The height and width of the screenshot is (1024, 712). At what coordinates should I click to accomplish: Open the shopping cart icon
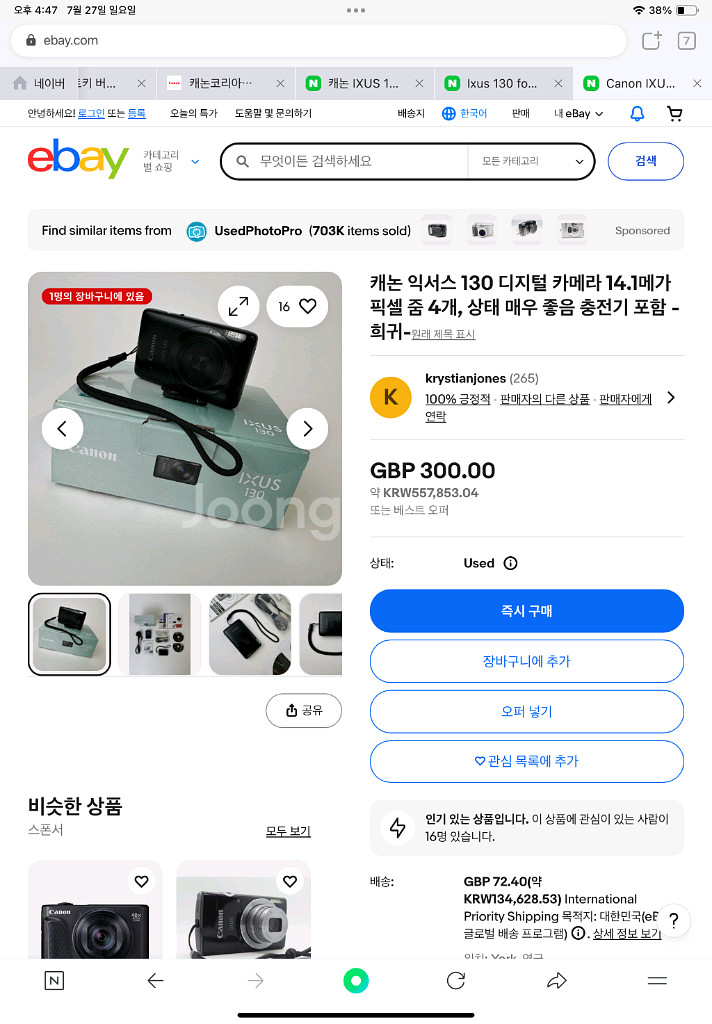pyautogui.click(x=675, y=114)
